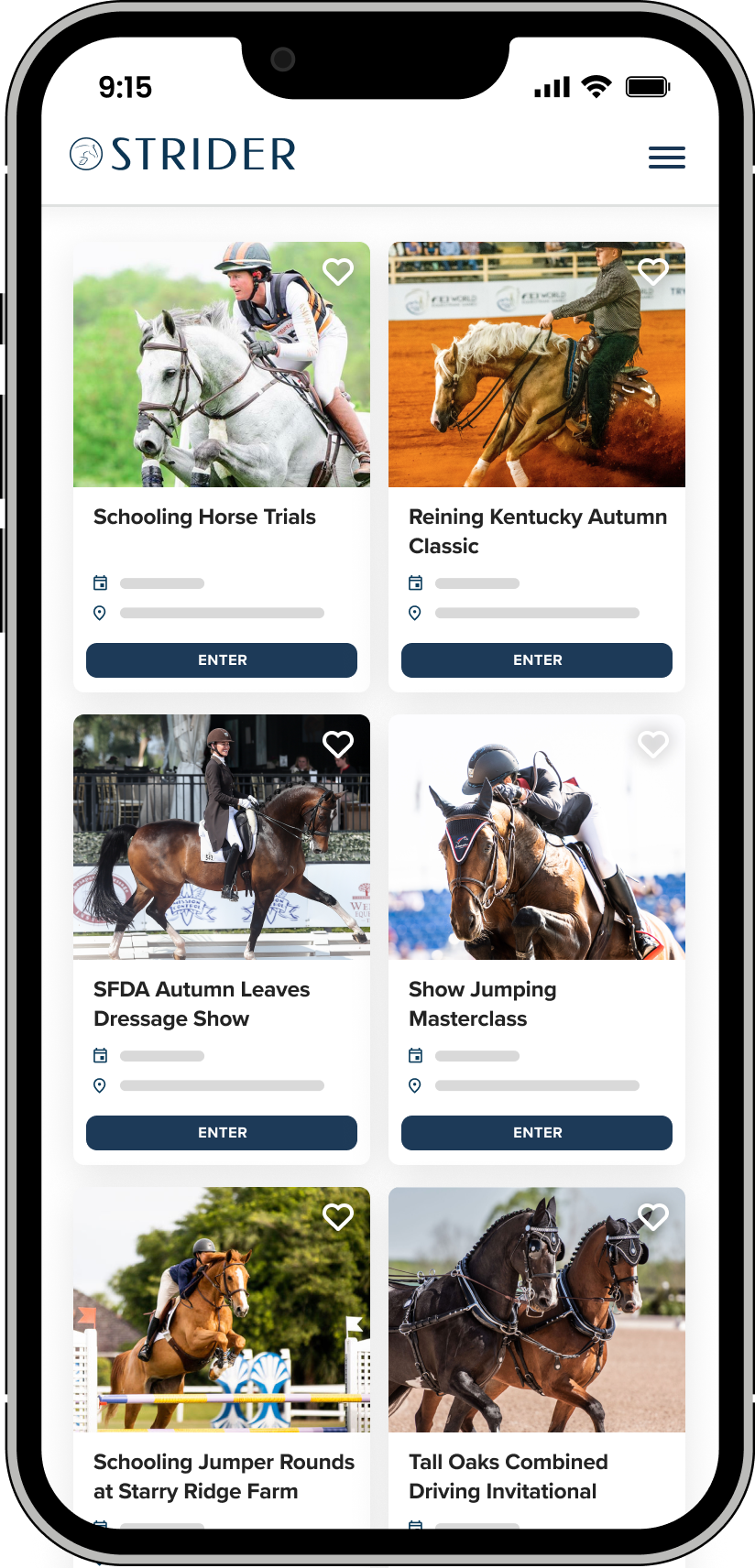Enter the Show Jumping Masterclass
The height and width of the screenshot is (1568, 755).
[x=537, y=1133]
